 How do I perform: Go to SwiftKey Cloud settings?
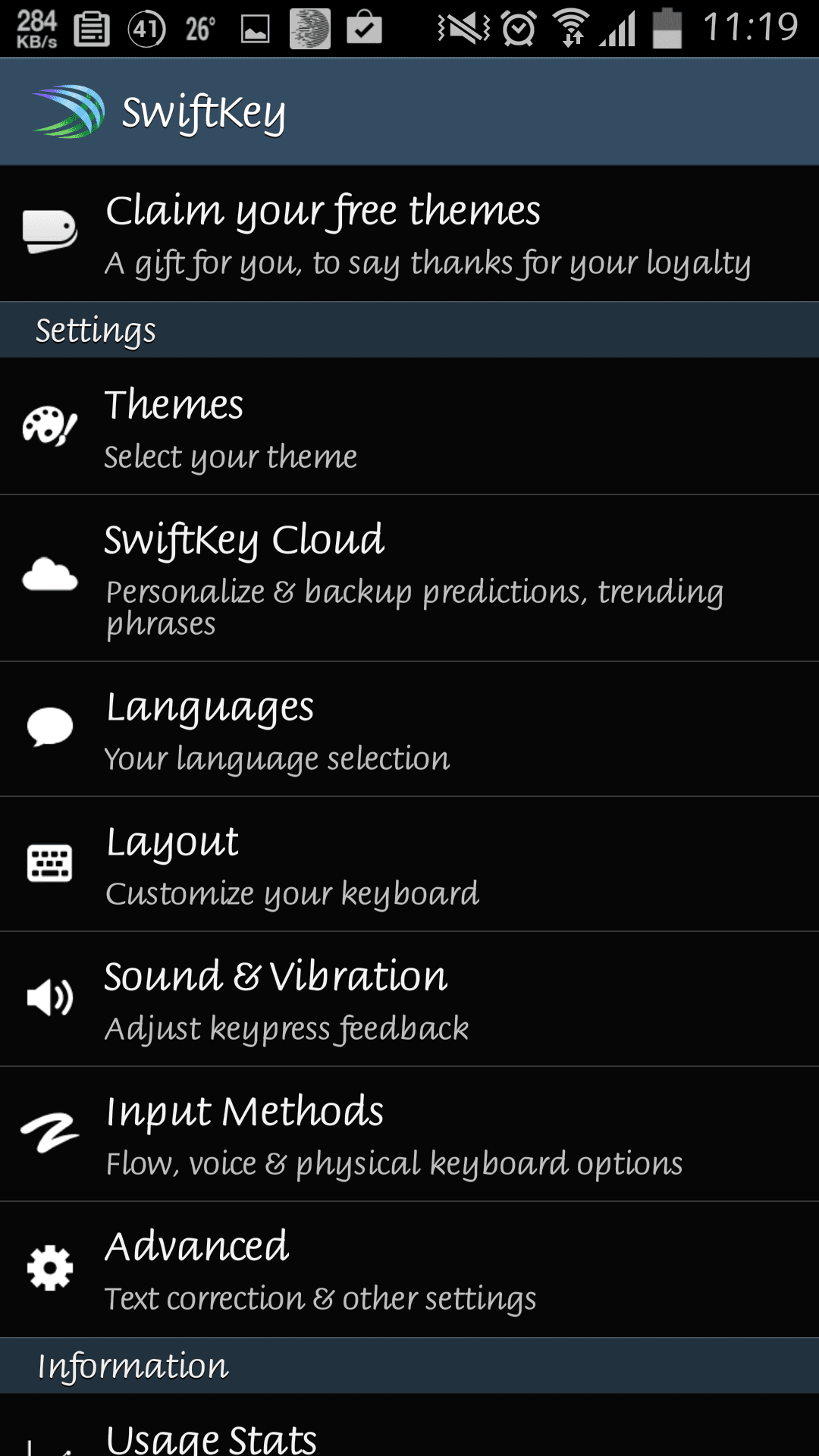409,579
